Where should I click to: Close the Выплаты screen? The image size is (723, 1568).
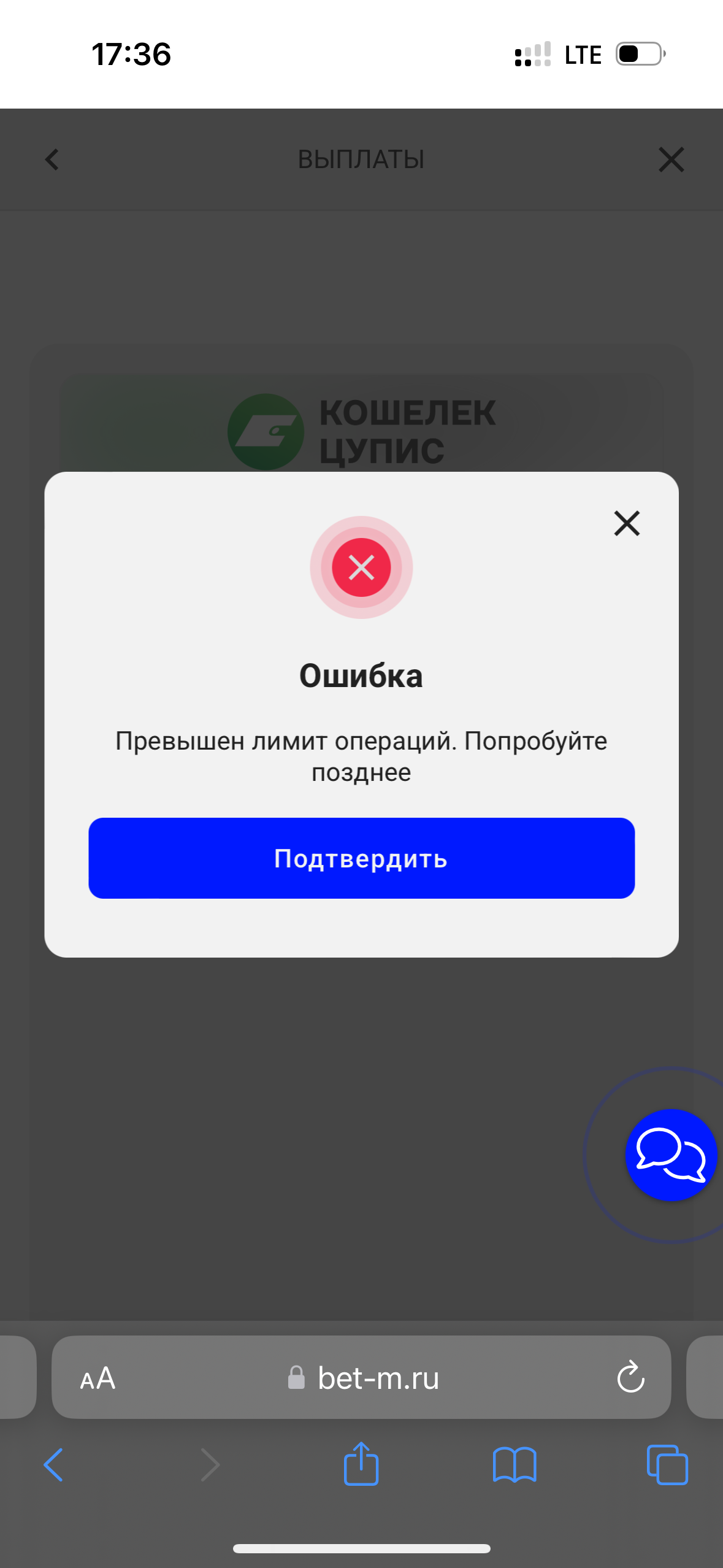point(671,160)
